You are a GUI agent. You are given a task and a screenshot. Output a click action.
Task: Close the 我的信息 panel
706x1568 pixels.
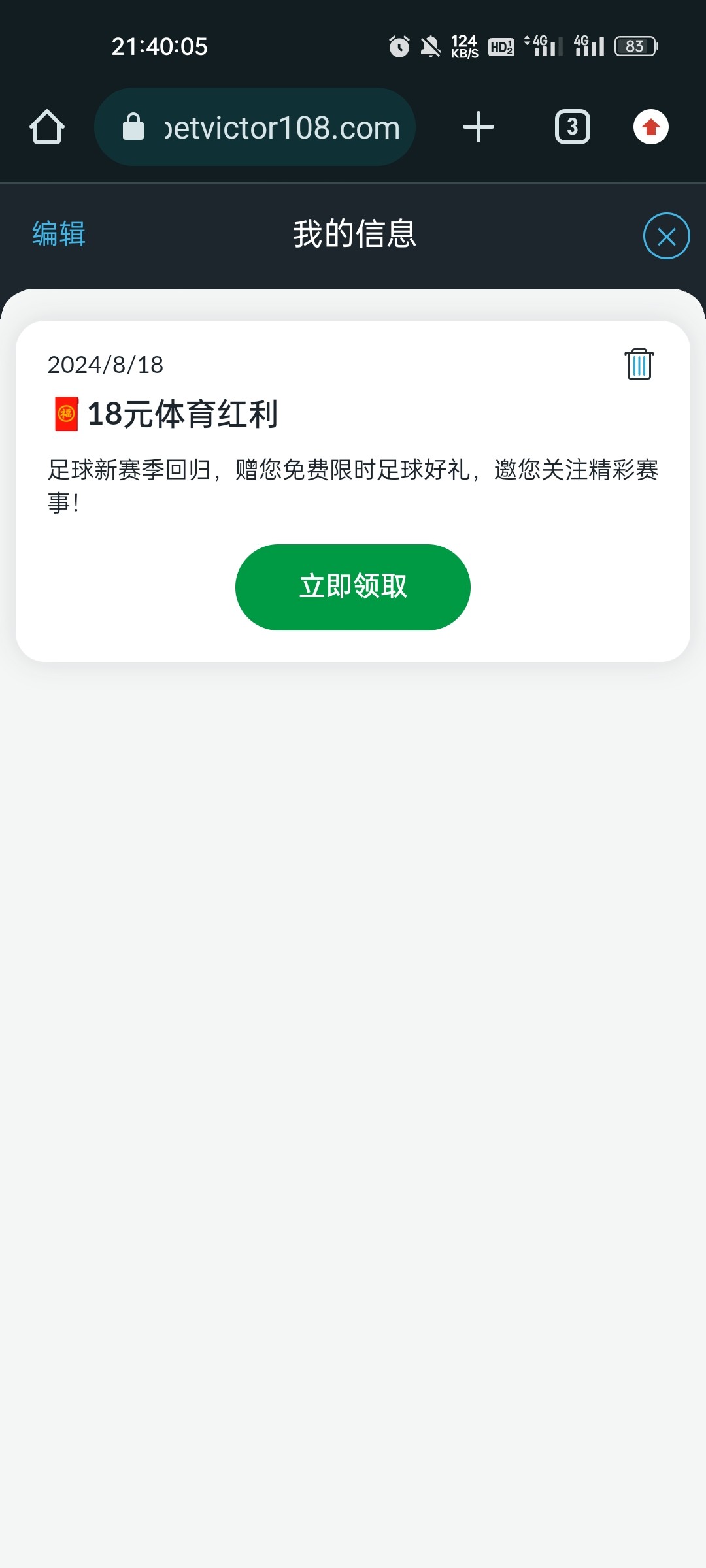click(x=667, y=236)
